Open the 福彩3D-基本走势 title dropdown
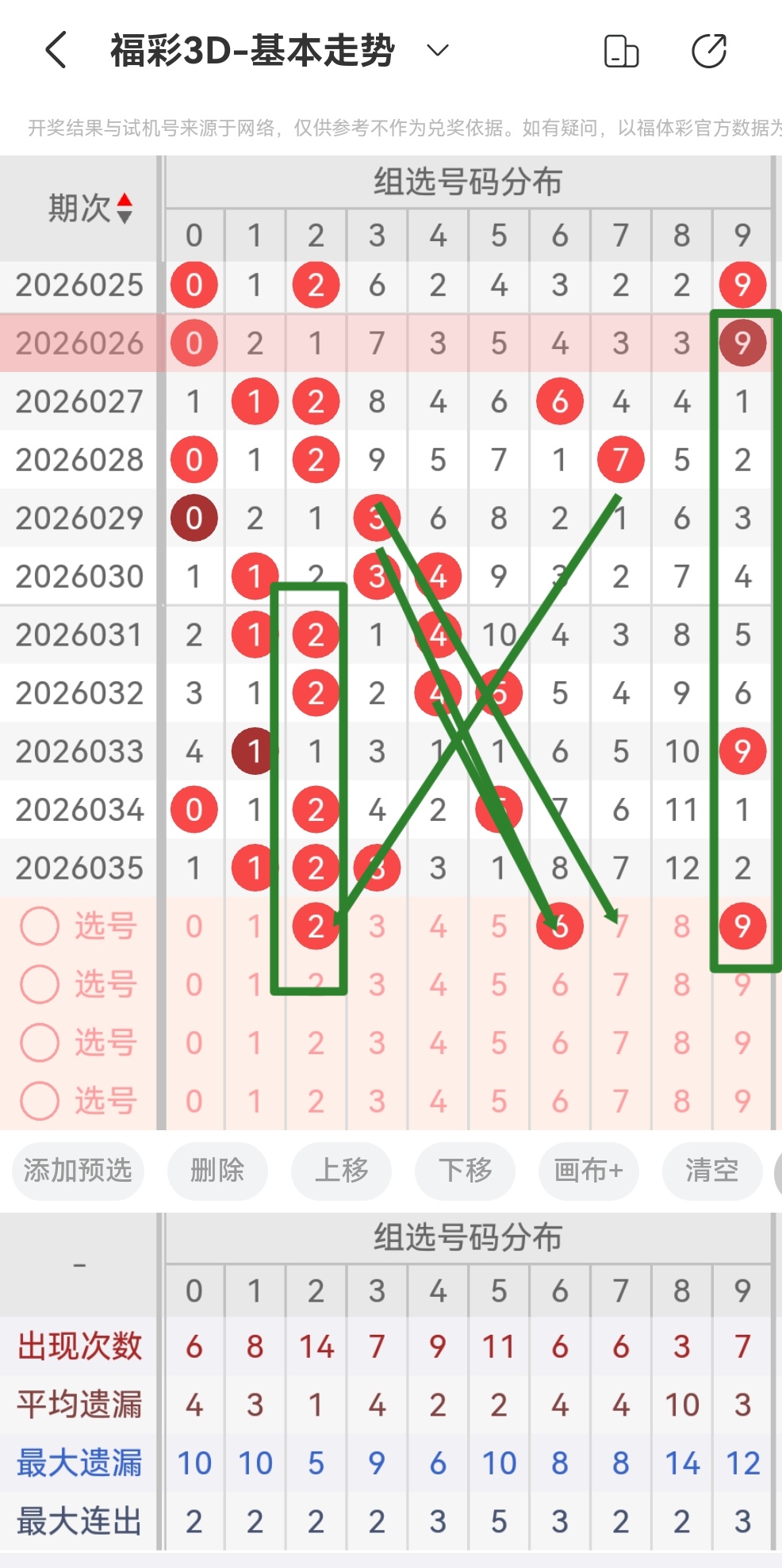This screenshot has height=1568, width=782. pos(435,50)
